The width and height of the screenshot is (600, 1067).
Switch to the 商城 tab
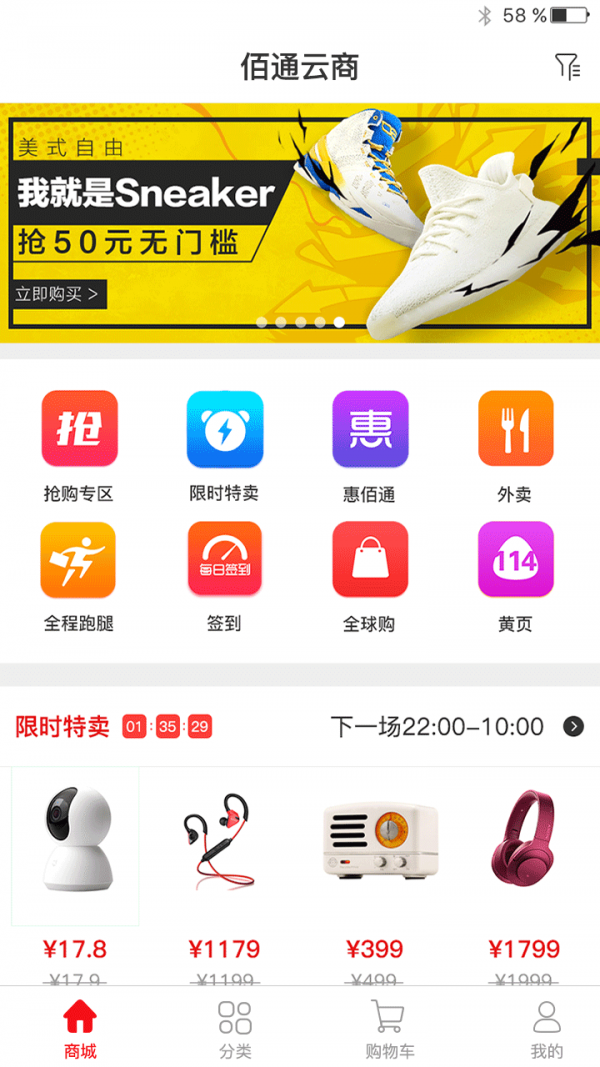80,1028
